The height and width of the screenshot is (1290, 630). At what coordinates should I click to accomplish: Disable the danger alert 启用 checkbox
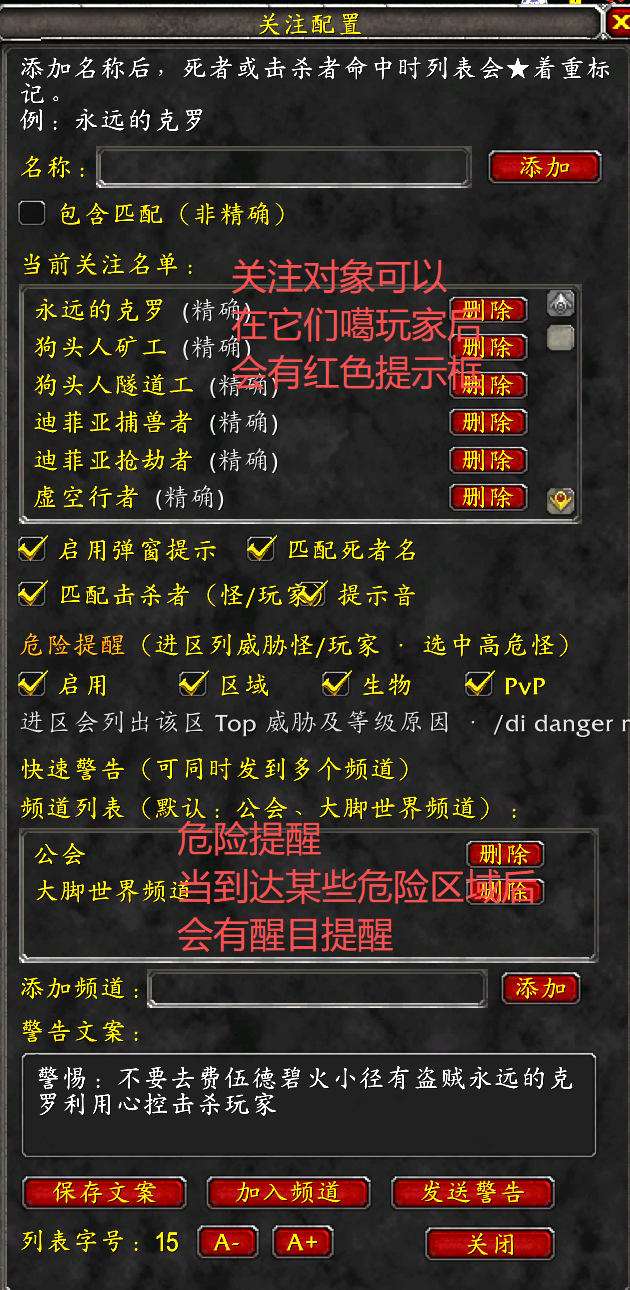pos(33,684)
